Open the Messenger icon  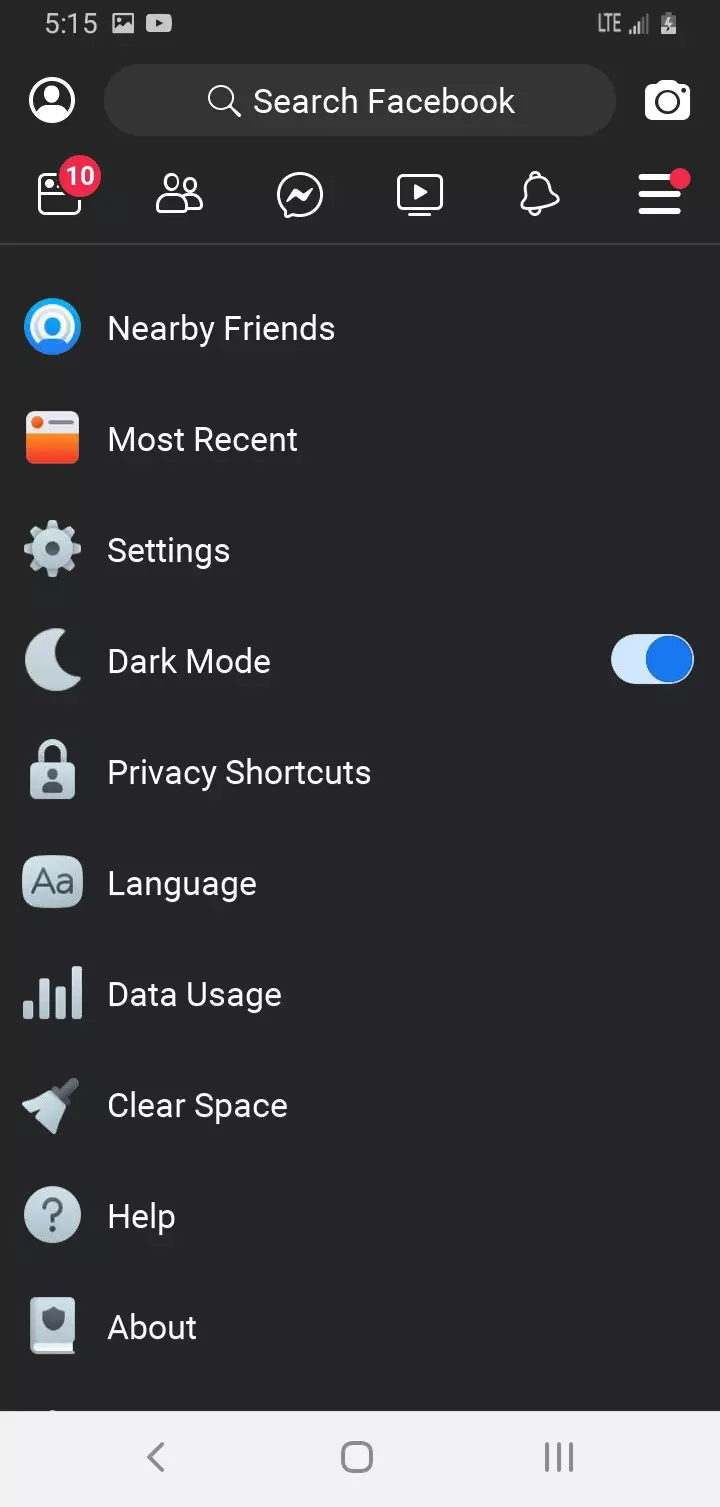(300, 194)
